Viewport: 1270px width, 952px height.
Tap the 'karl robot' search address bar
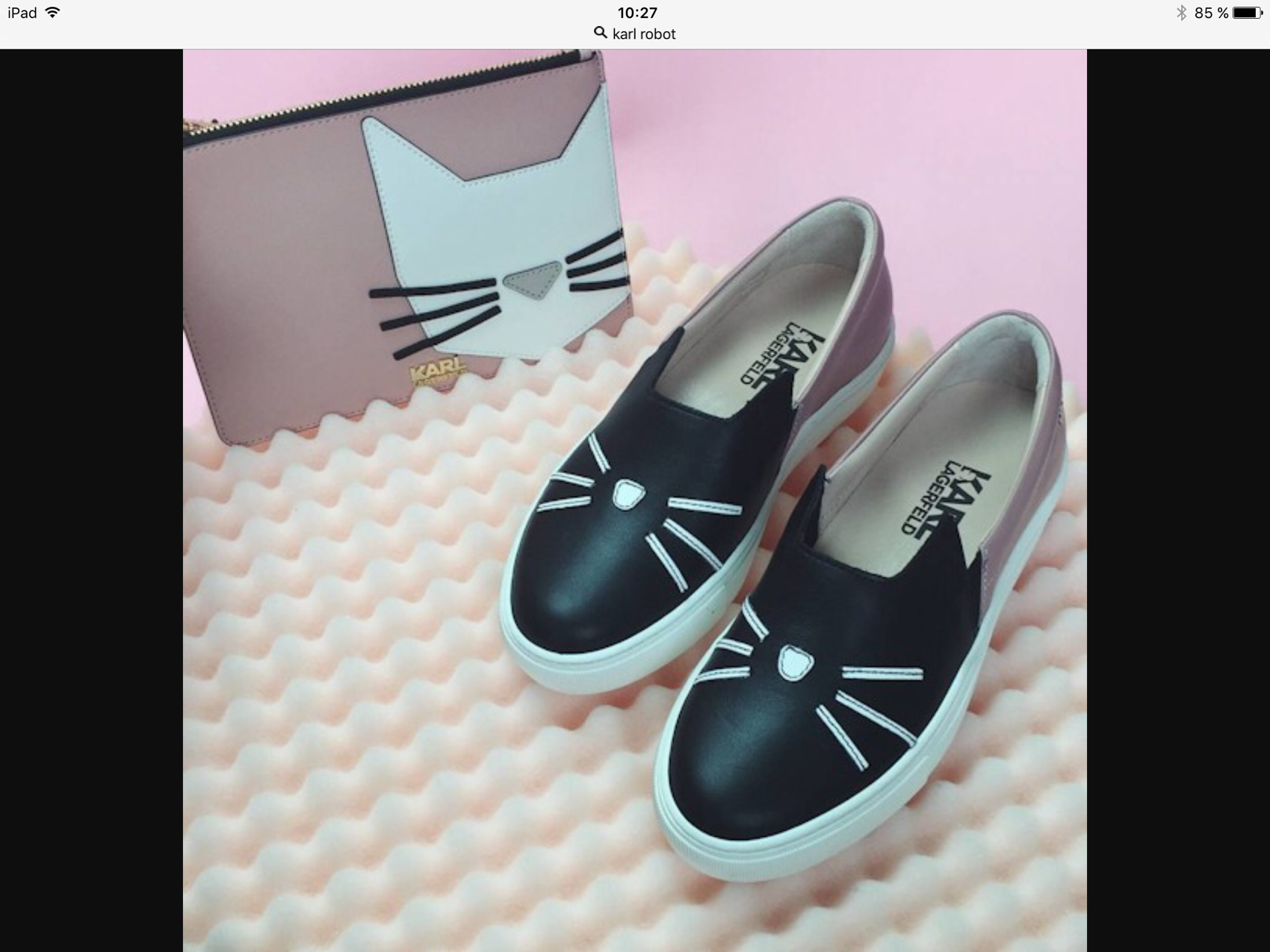coord(635,34)
